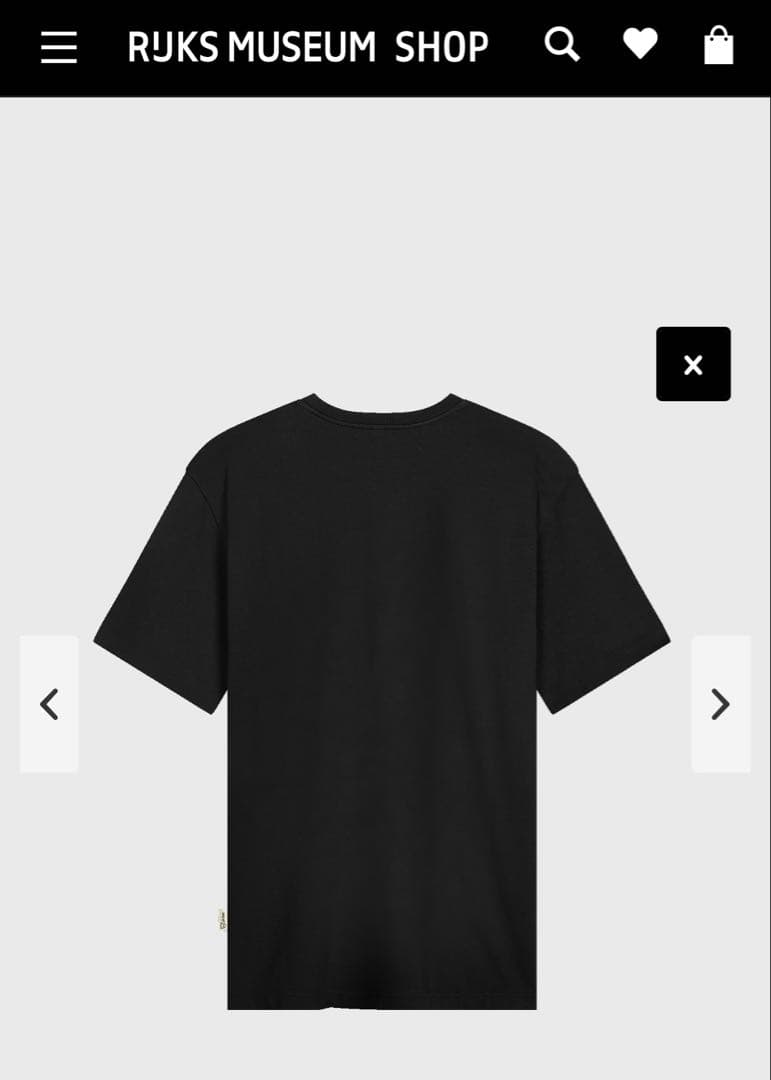Close the enlarged product image

coord(693,364)
